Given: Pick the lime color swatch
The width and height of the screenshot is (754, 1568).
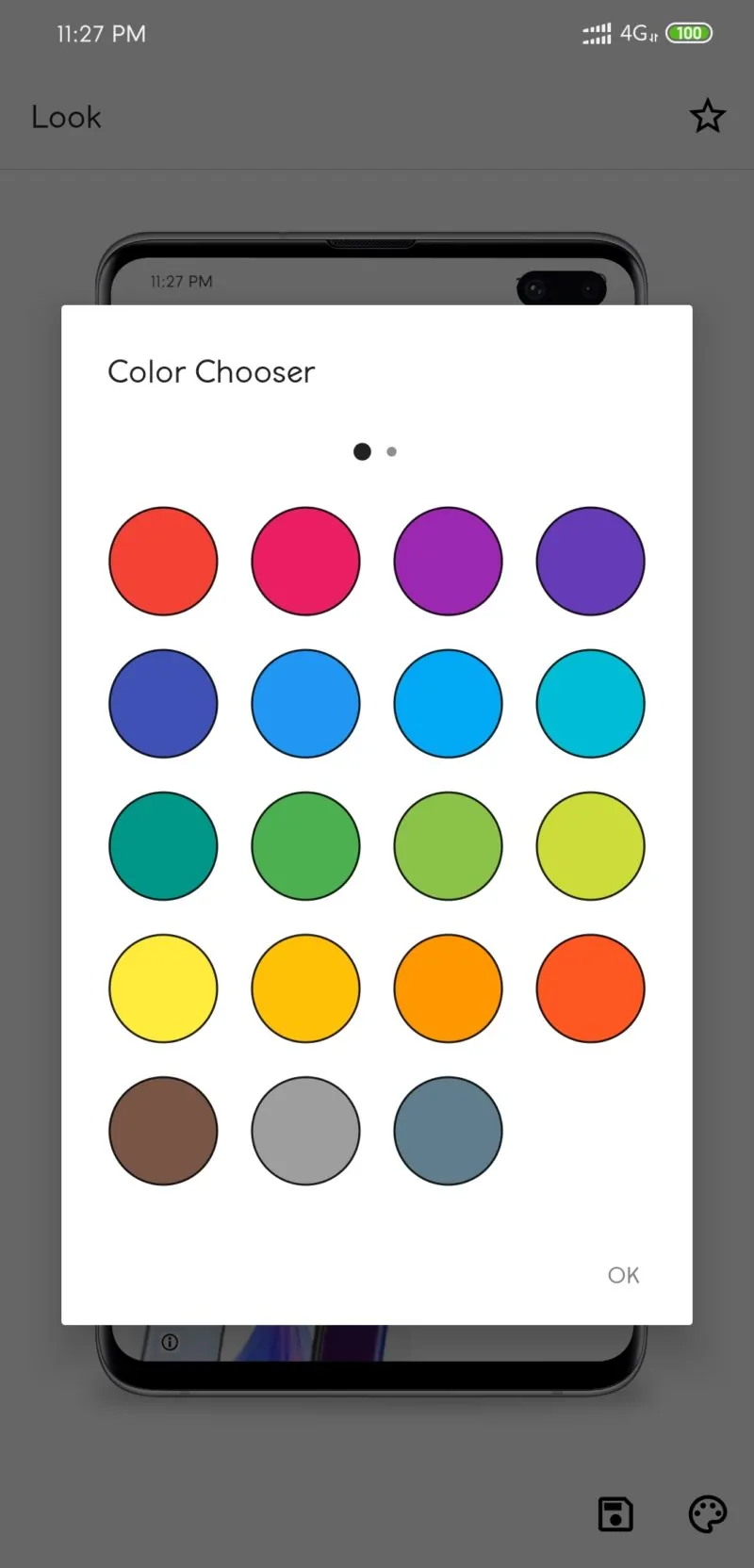Looking at the screenshot, I should tap(590, 846).
